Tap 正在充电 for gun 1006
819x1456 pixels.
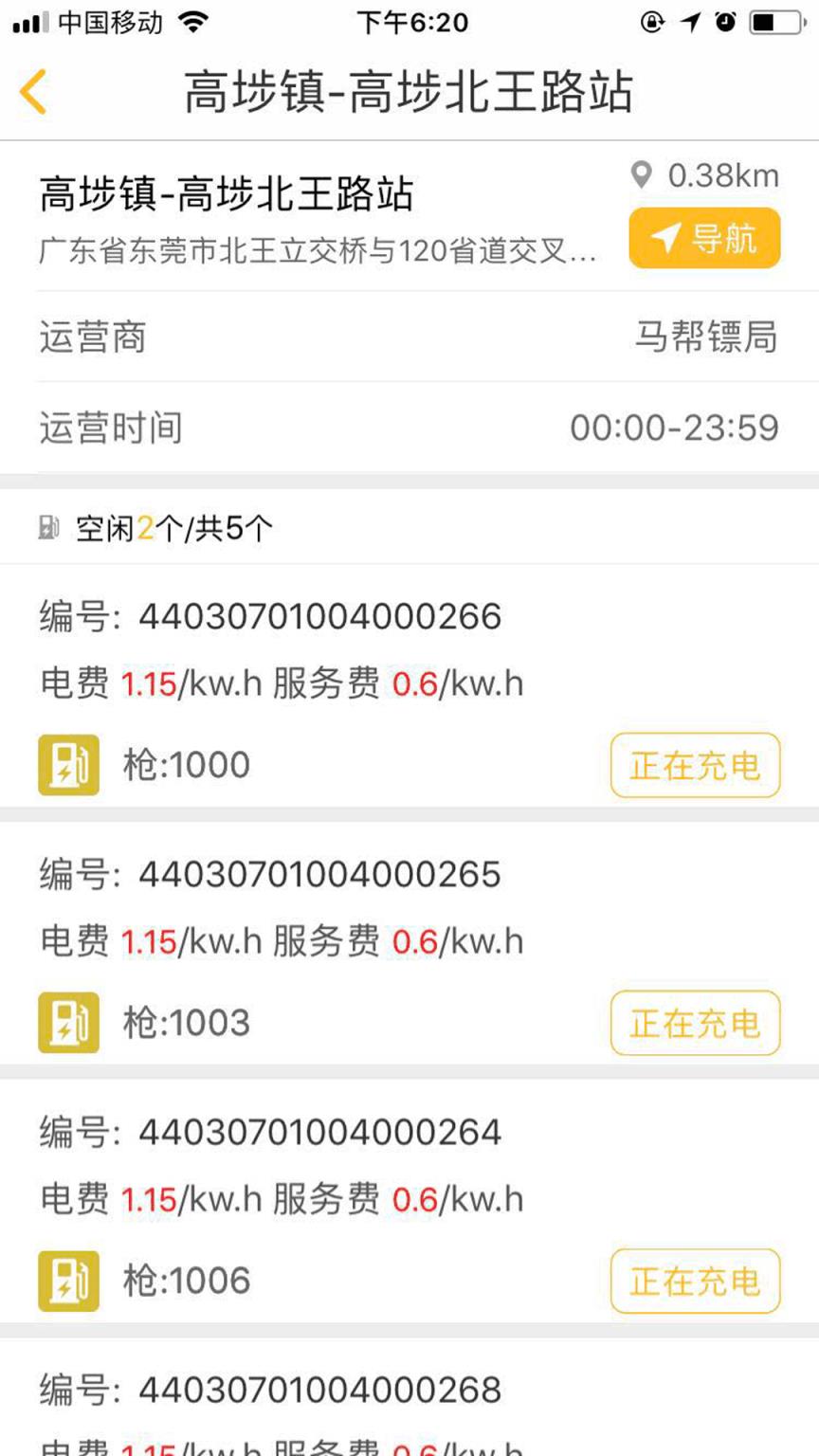tap(695, 1281)
